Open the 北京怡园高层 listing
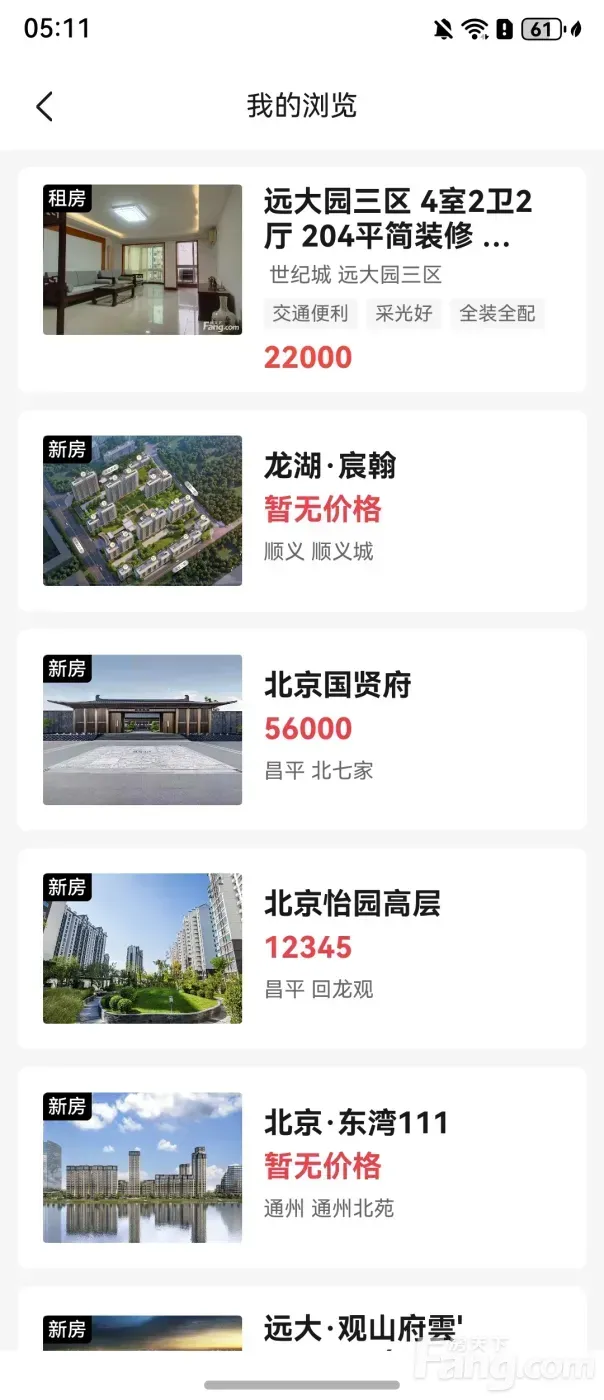Viewport: 604px width, 1400px height. (302, 948)
